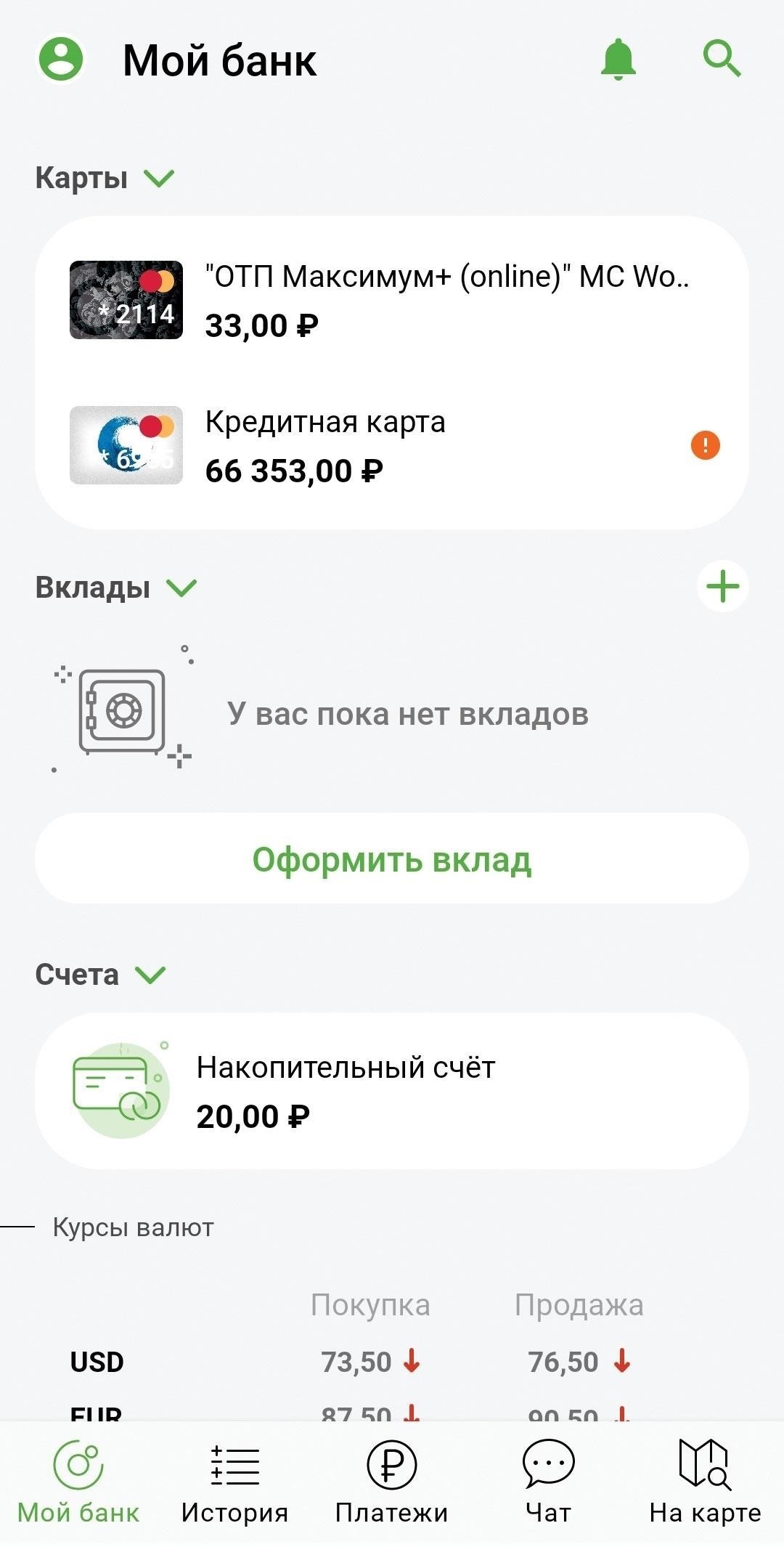
Task: Add a new deposit with the plus button
Action: (722, 587)
